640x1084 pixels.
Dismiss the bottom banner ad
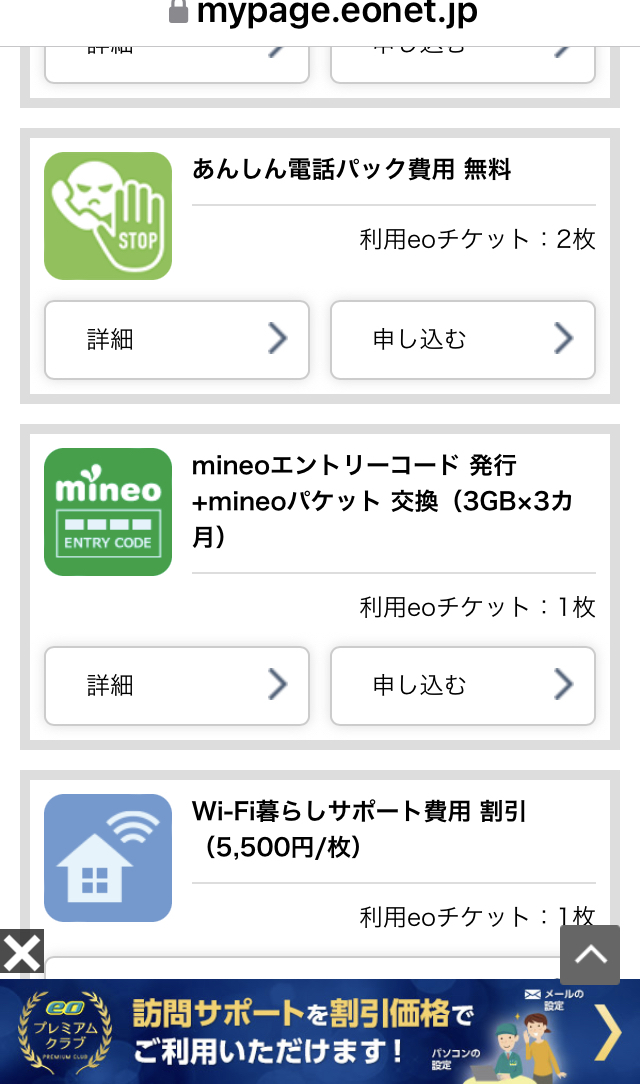coord(21,952)
